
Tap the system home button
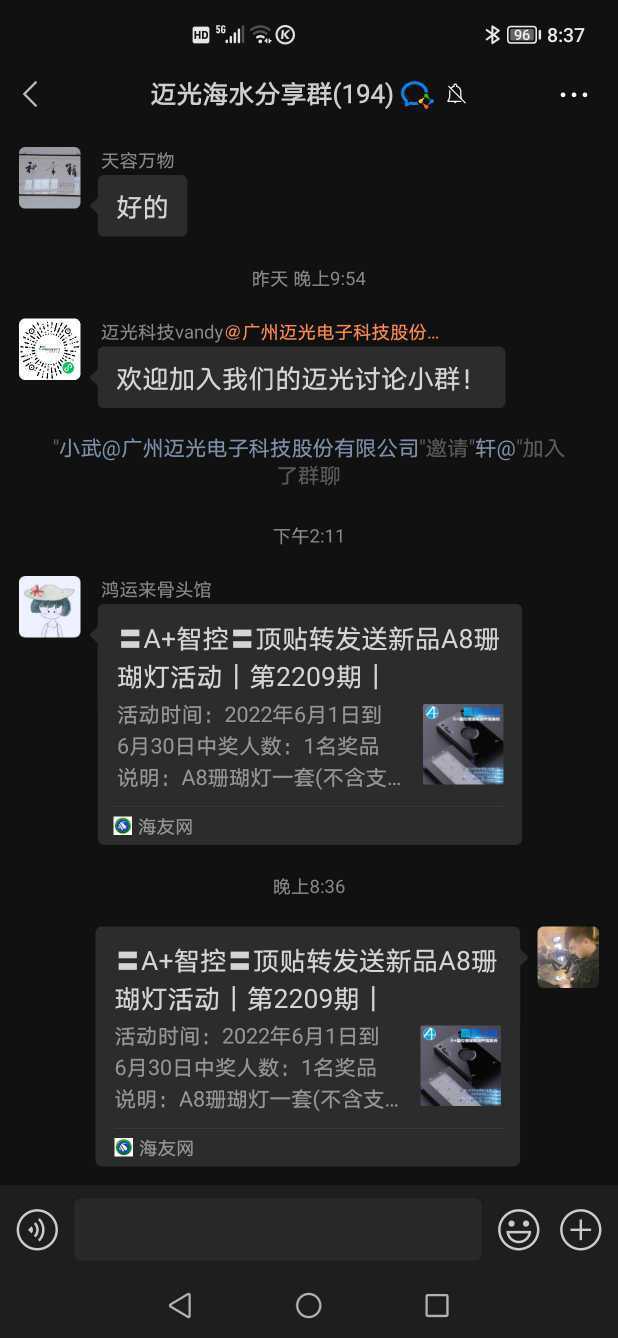309,1305
